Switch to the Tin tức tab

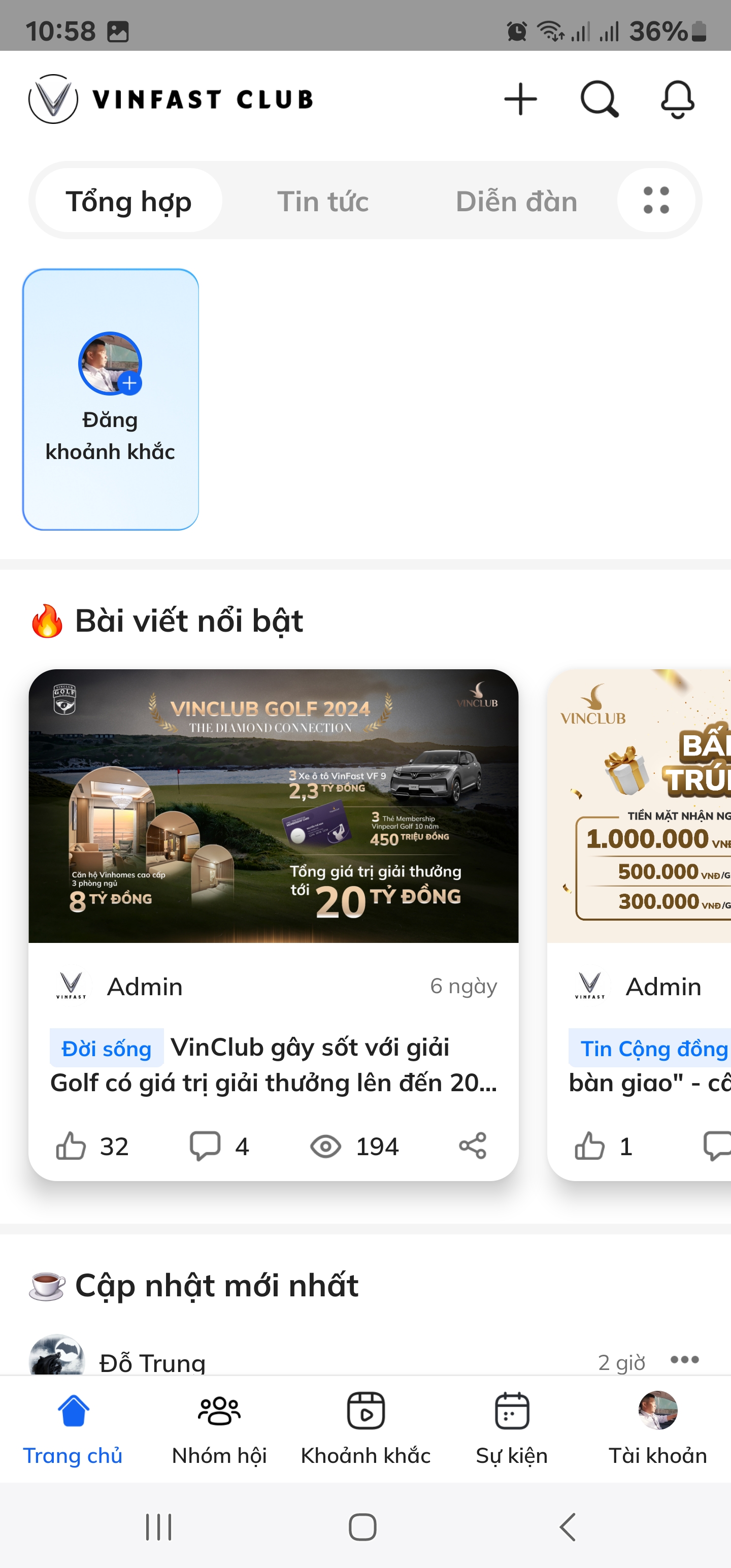pyautogui.click(x=322, y=202)
